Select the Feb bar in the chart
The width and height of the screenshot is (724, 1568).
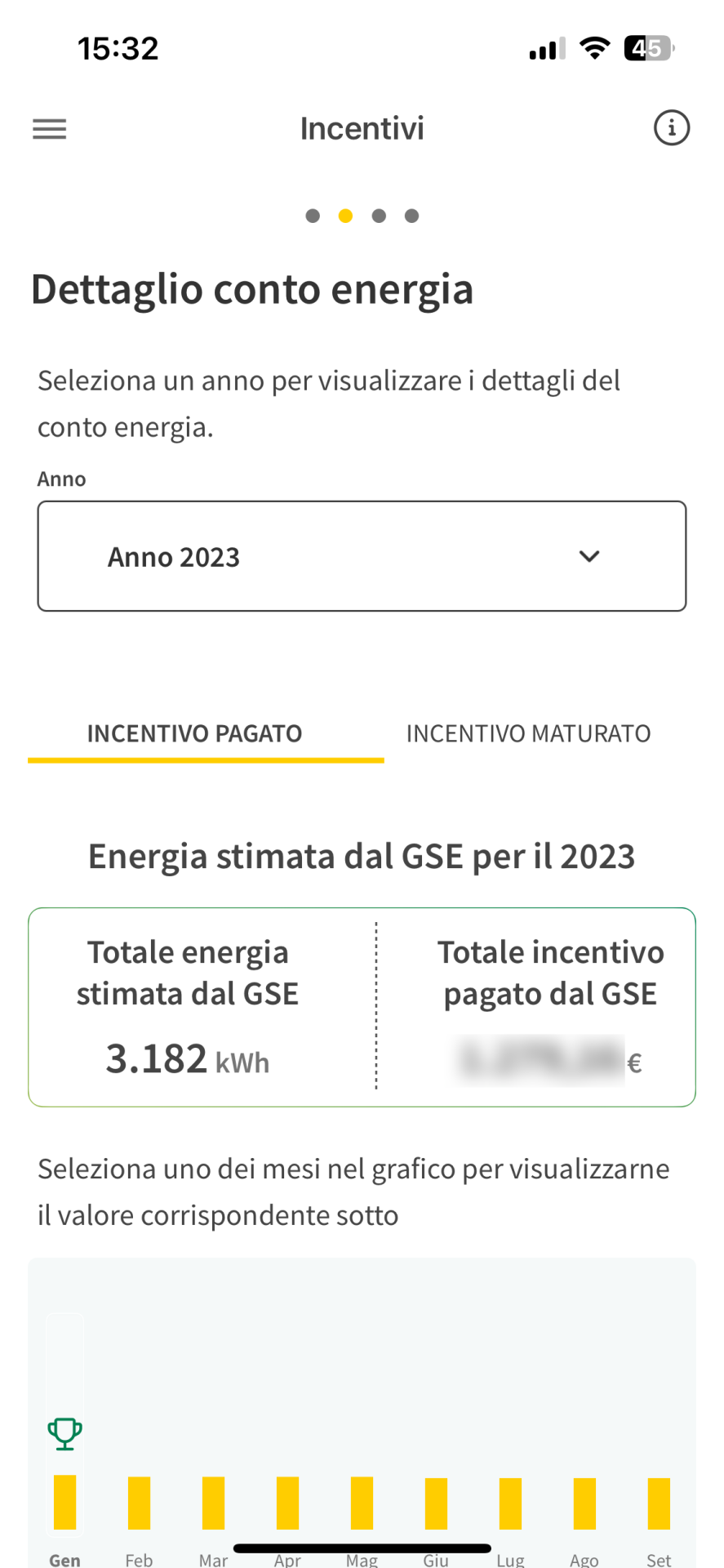pyautogui.click(x=139, y=1503)
